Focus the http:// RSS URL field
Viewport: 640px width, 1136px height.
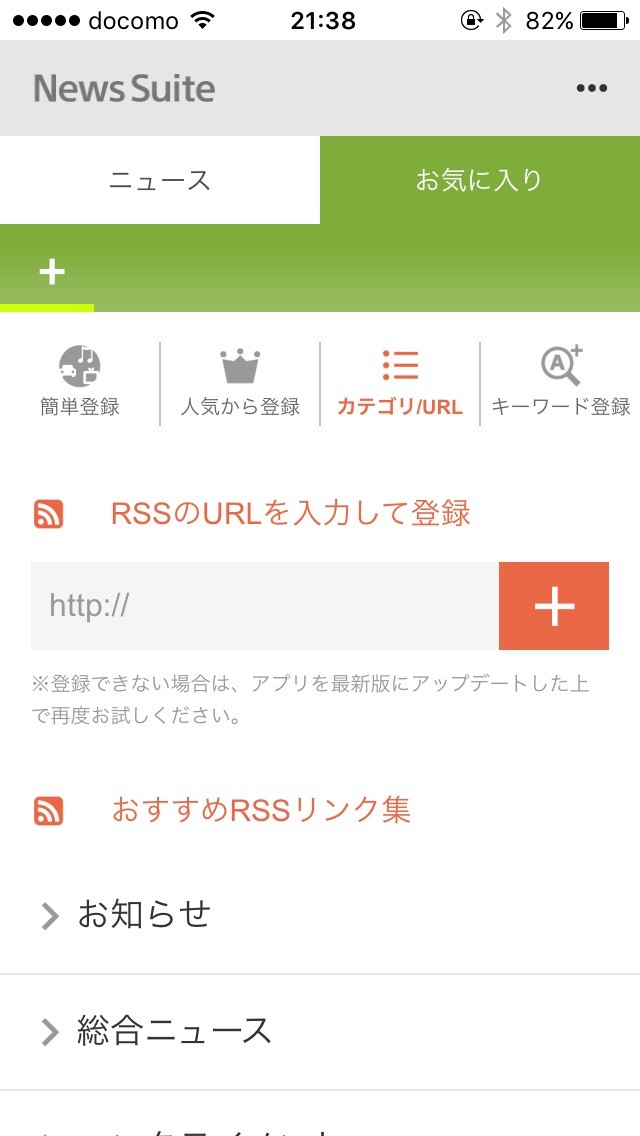[265, 606]
